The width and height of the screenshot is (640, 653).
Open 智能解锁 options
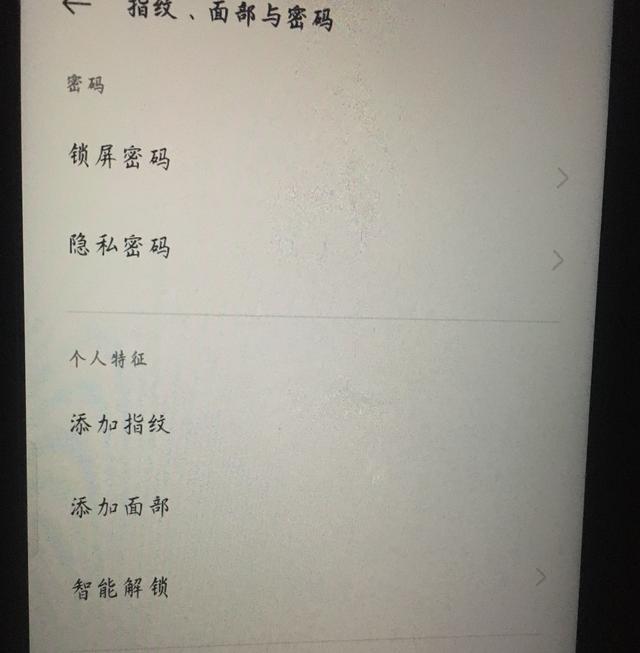coord(120,587)
